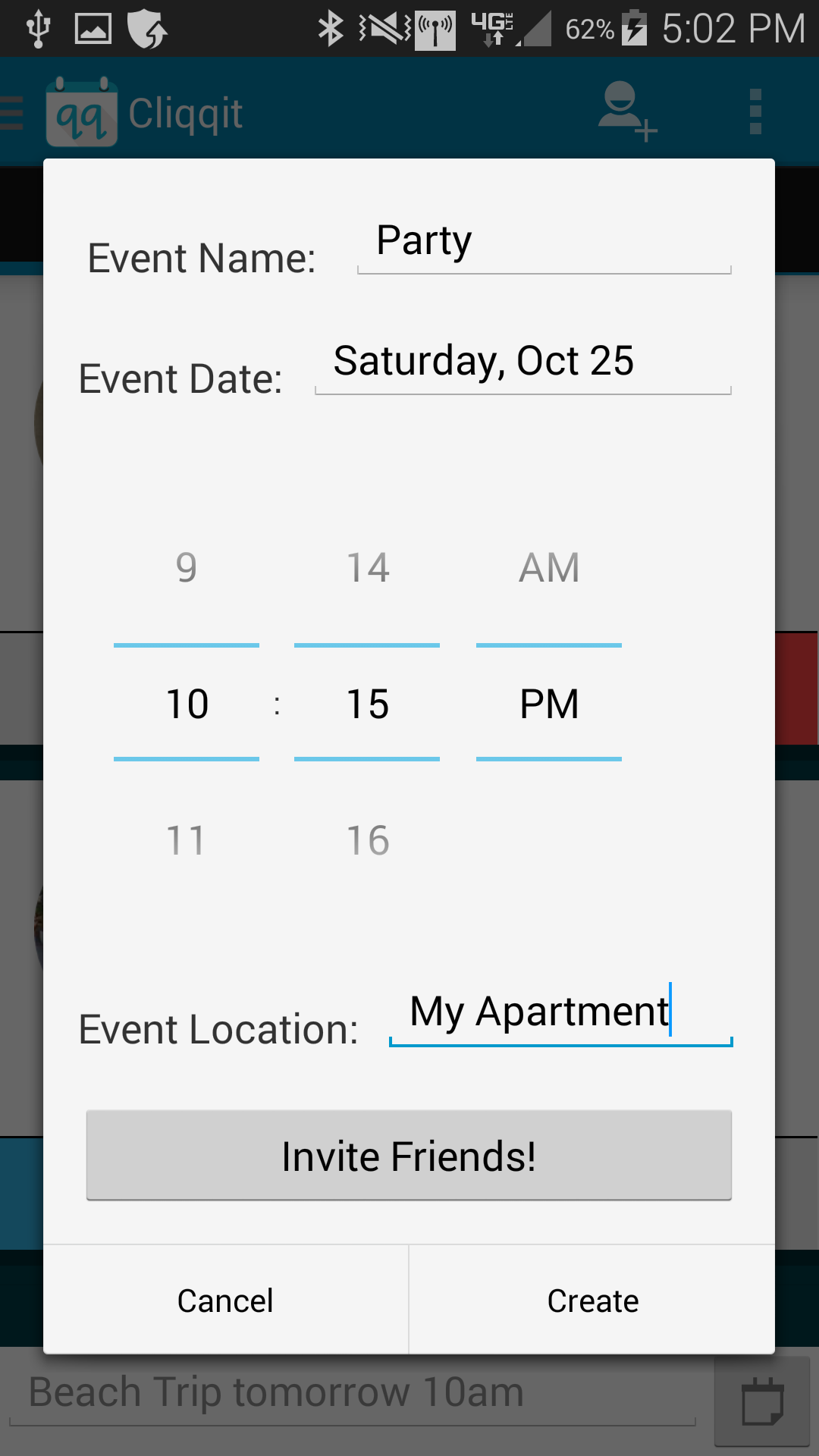Switch time to AM
The height and width of the screenshot is (1456, 819).
point(549,568)
